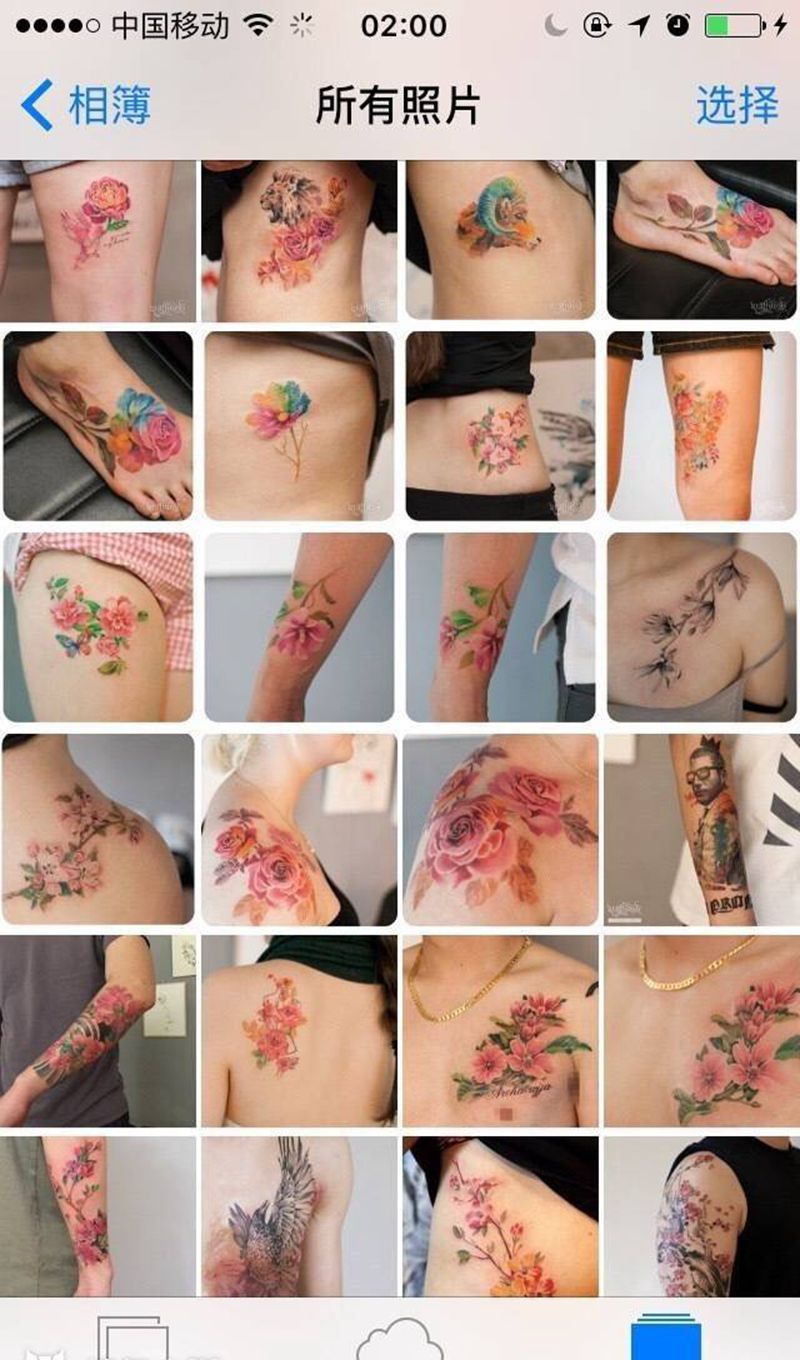Open the lion with roses tattoo photo
Screen dimensions: 800x1360
299,241
